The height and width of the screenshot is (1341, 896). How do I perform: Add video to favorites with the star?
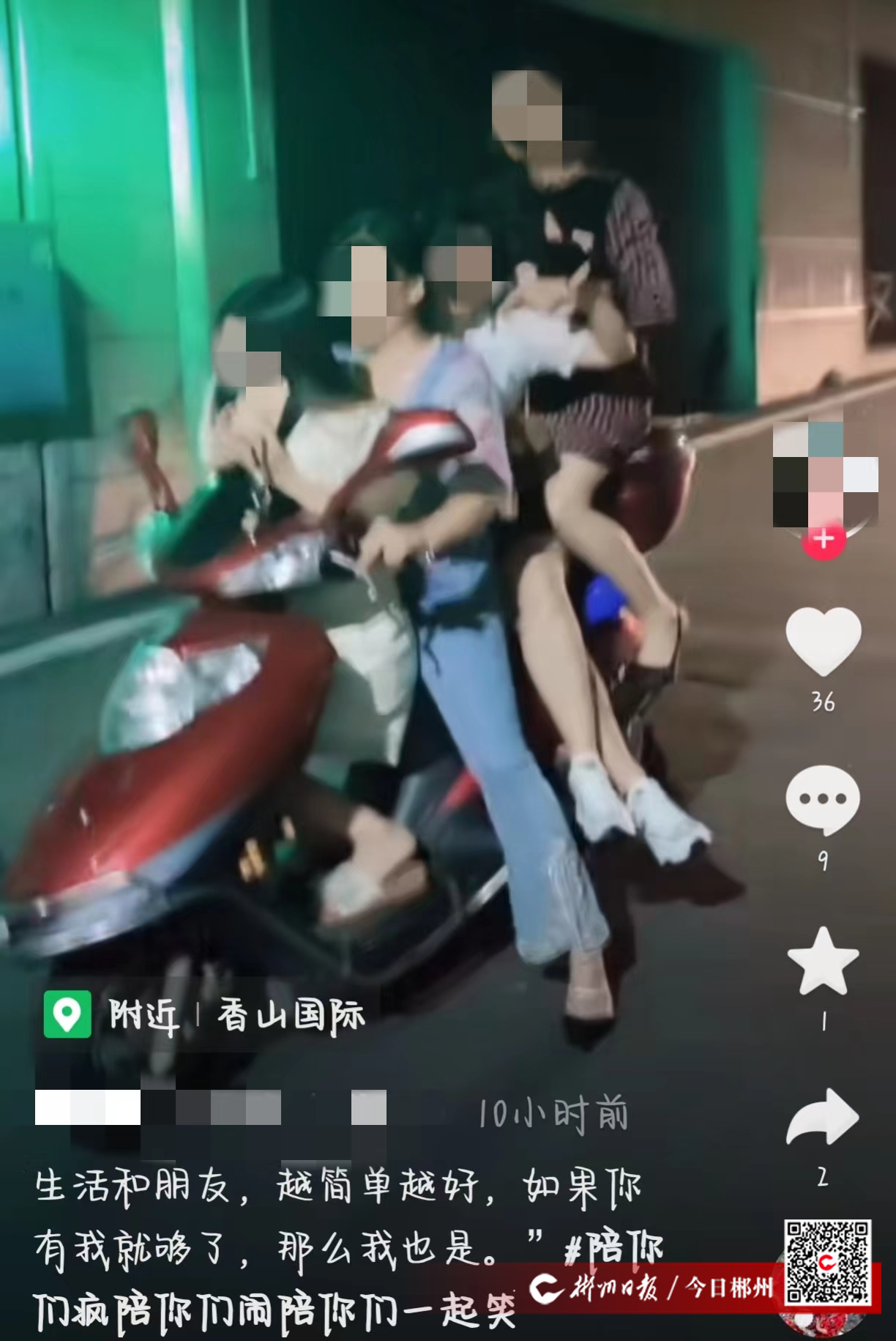coord(823,962)
